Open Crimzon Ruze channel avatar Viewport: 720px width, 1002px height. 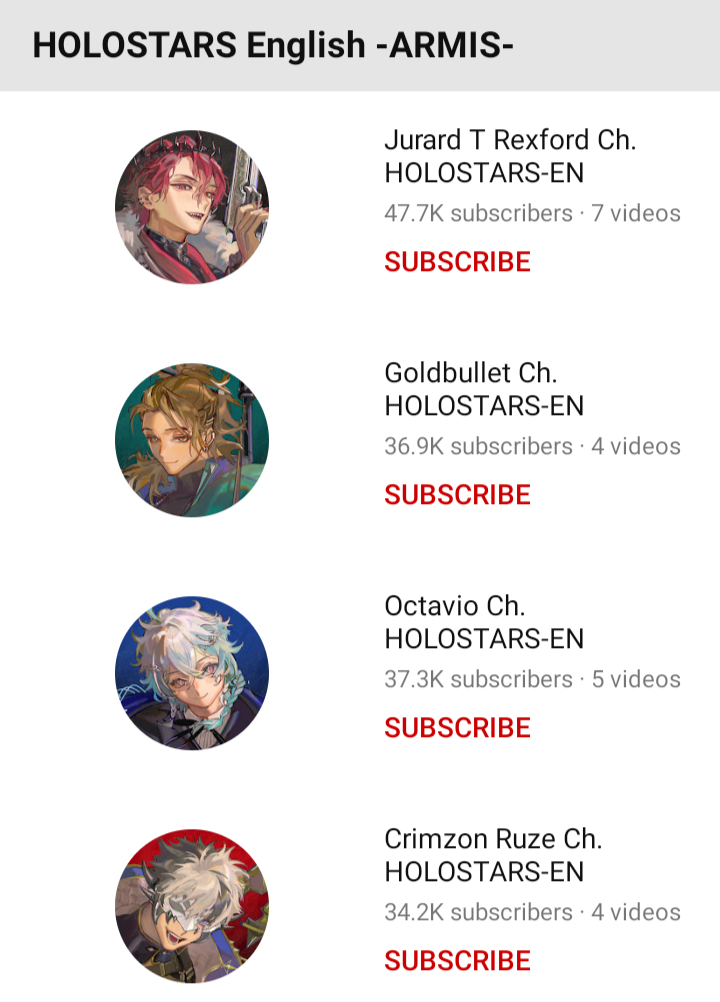pyautogui.click(x=192, y=906)
